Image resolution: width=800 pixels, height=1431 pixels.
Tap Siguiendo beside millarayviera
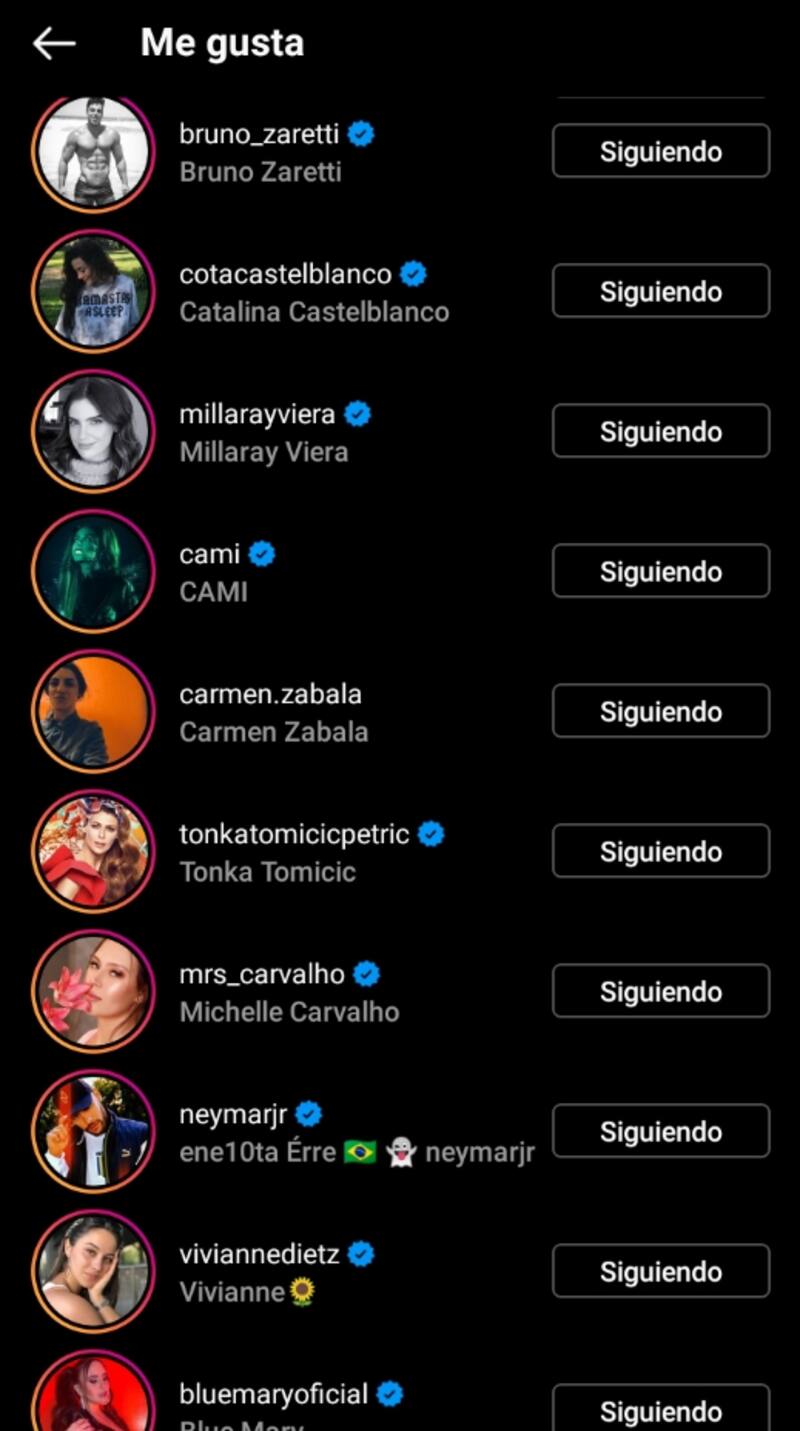(x=660, y=431)
